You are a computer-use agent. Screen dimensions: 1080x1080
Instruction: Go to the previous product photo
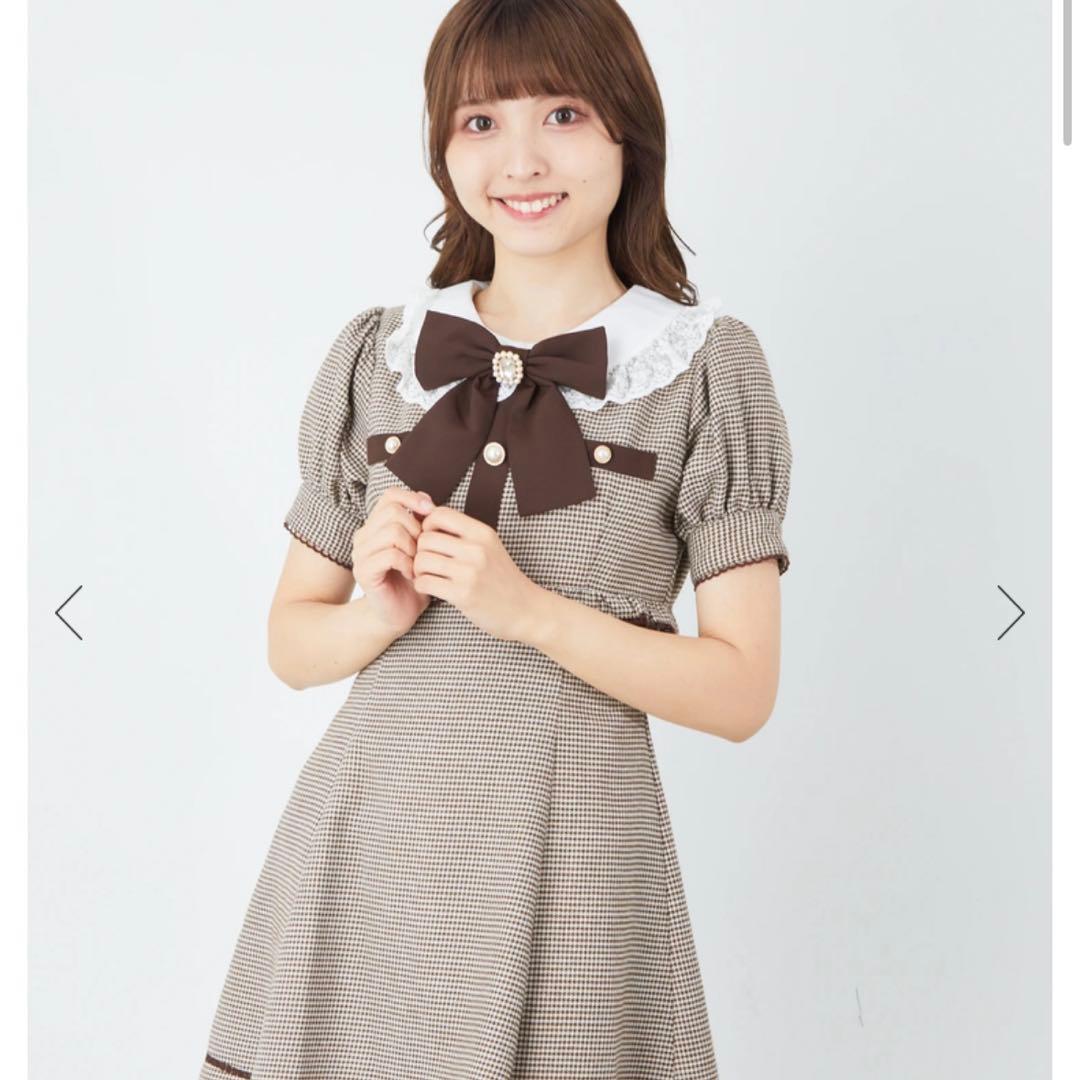[69, 612]
